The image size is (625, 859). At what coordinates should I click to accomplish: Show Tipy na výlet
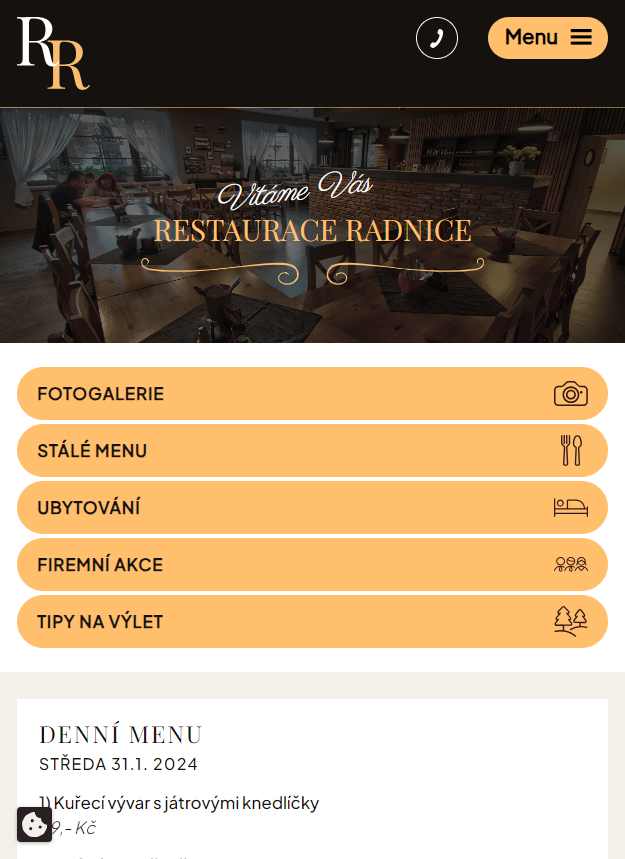pyautogui.click(x=312, y=622)
